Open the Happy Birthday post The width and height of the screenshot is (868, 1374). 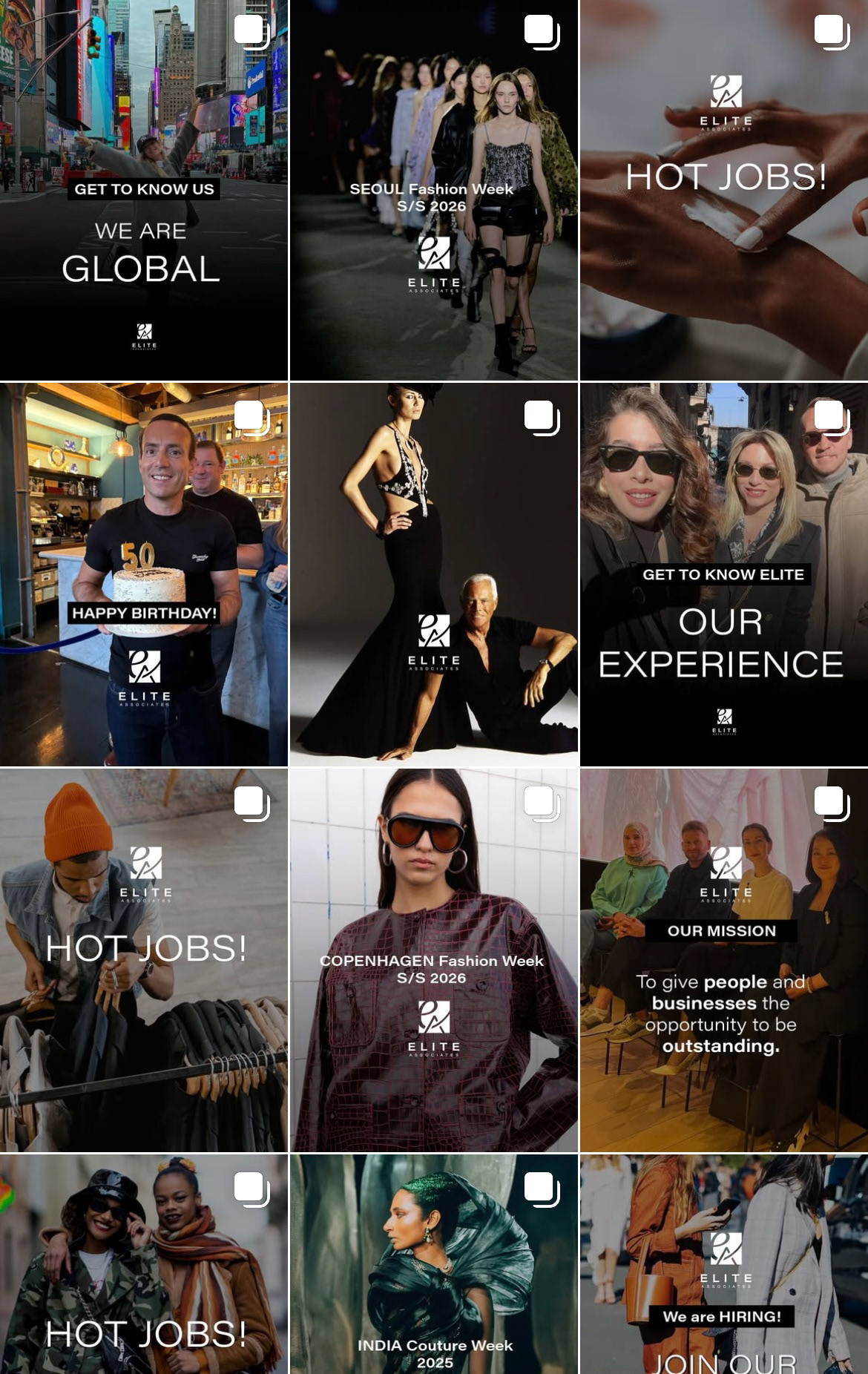(x=143, y=574)
